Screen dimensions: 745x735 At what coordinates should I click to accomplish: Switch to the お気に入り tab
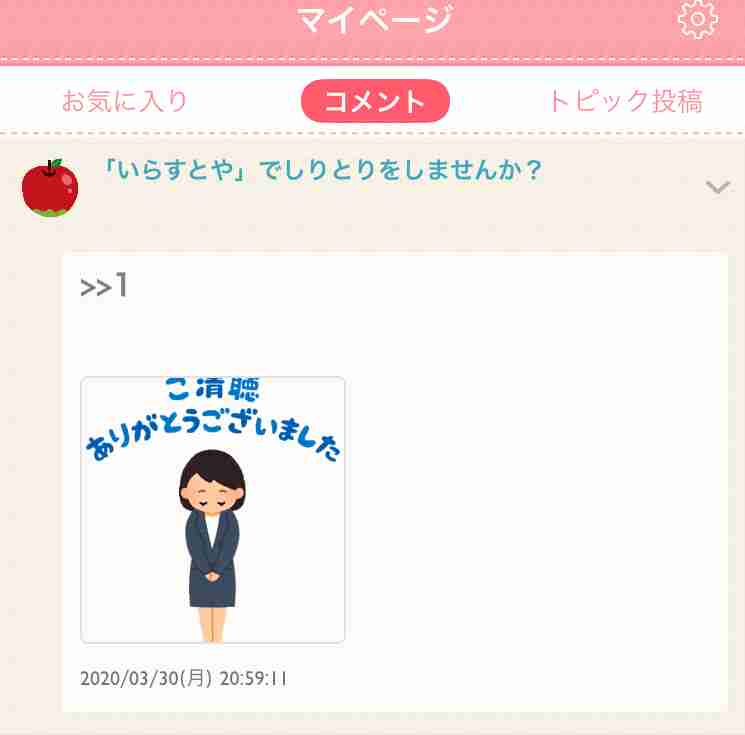pyautogui.click(x=125, y=101)
